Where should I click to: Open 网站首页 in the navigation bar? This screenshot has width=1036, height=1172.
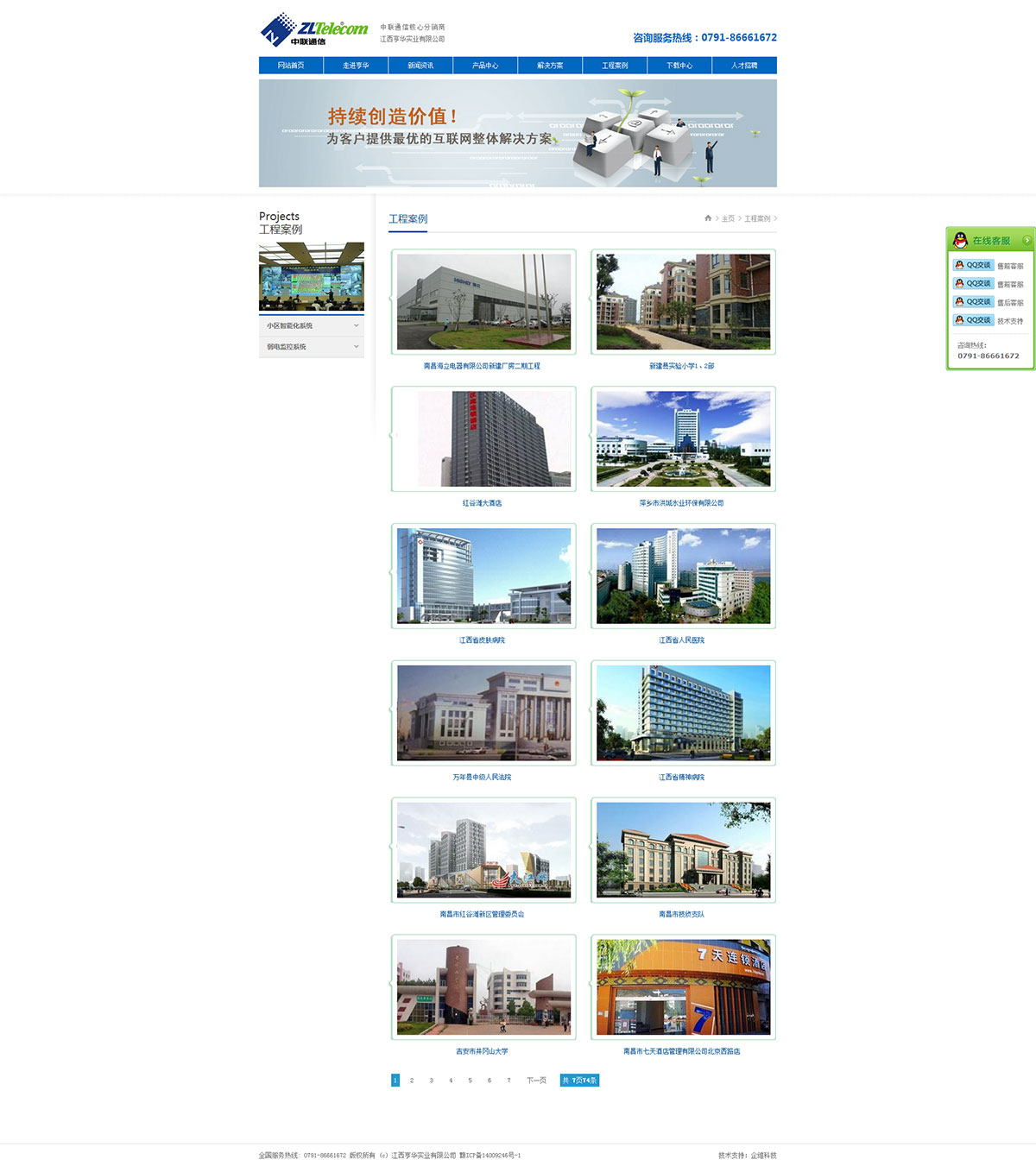click(291, 66)
